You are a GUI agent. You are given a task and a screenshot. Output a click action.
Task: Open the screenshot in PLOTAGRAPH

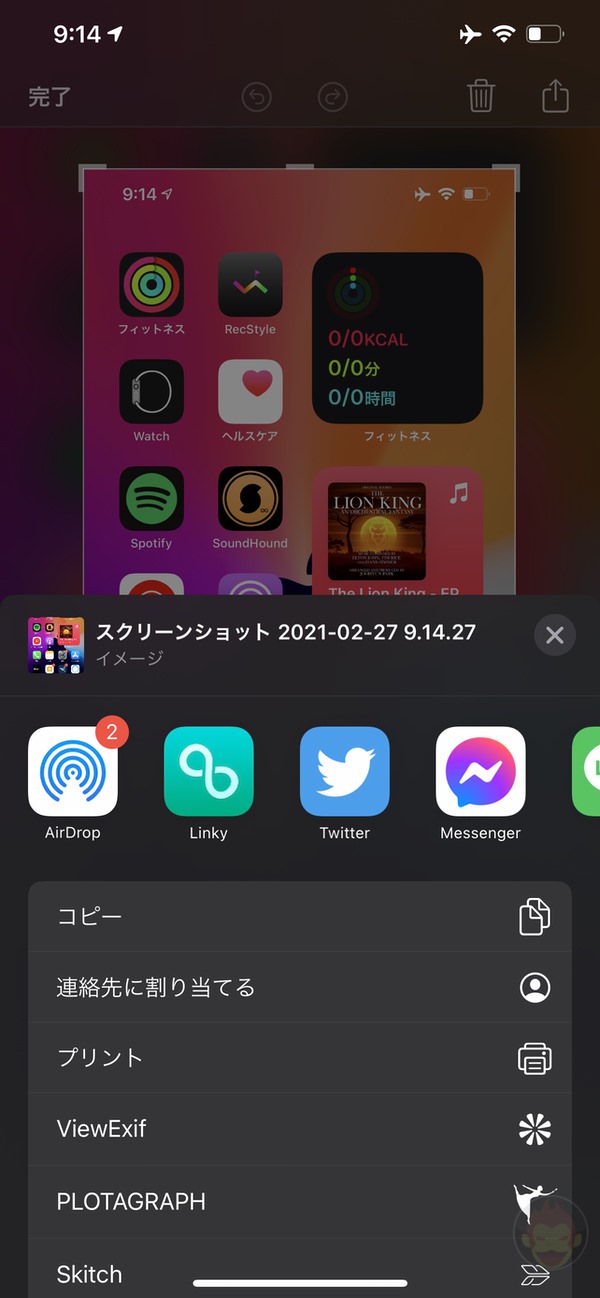pos(300,1201)
